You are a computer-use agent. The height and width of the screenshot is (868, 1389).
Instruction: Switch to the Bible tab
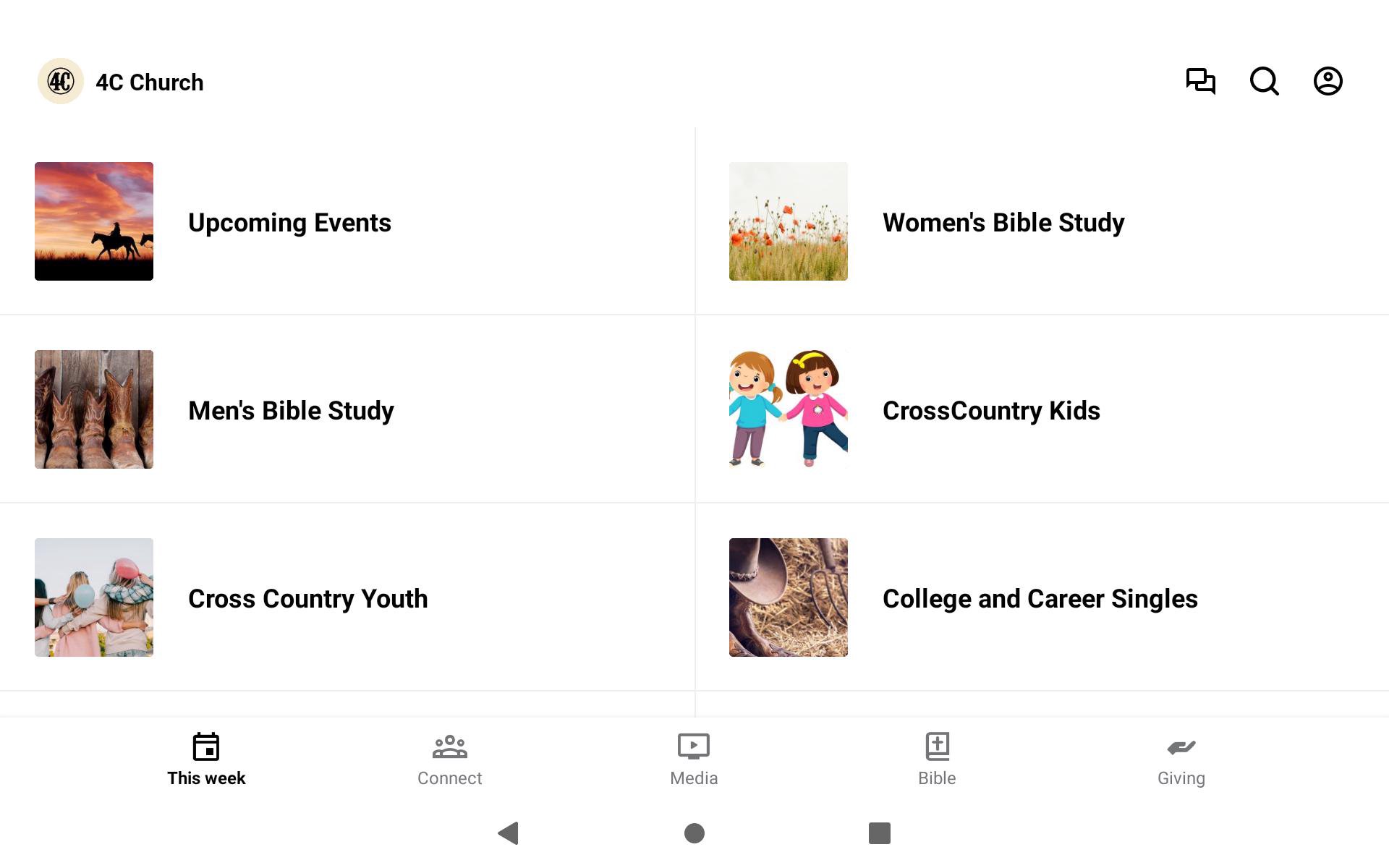(937, 759)
